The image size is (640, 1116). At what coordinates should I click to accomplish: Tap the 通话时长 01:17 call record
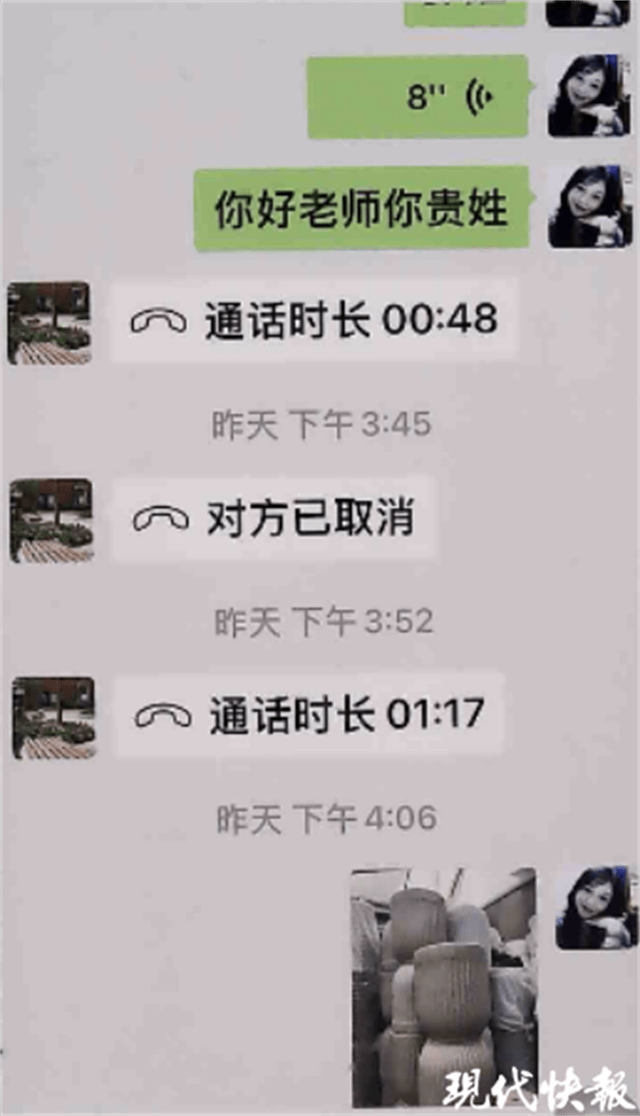click(310, 714)
